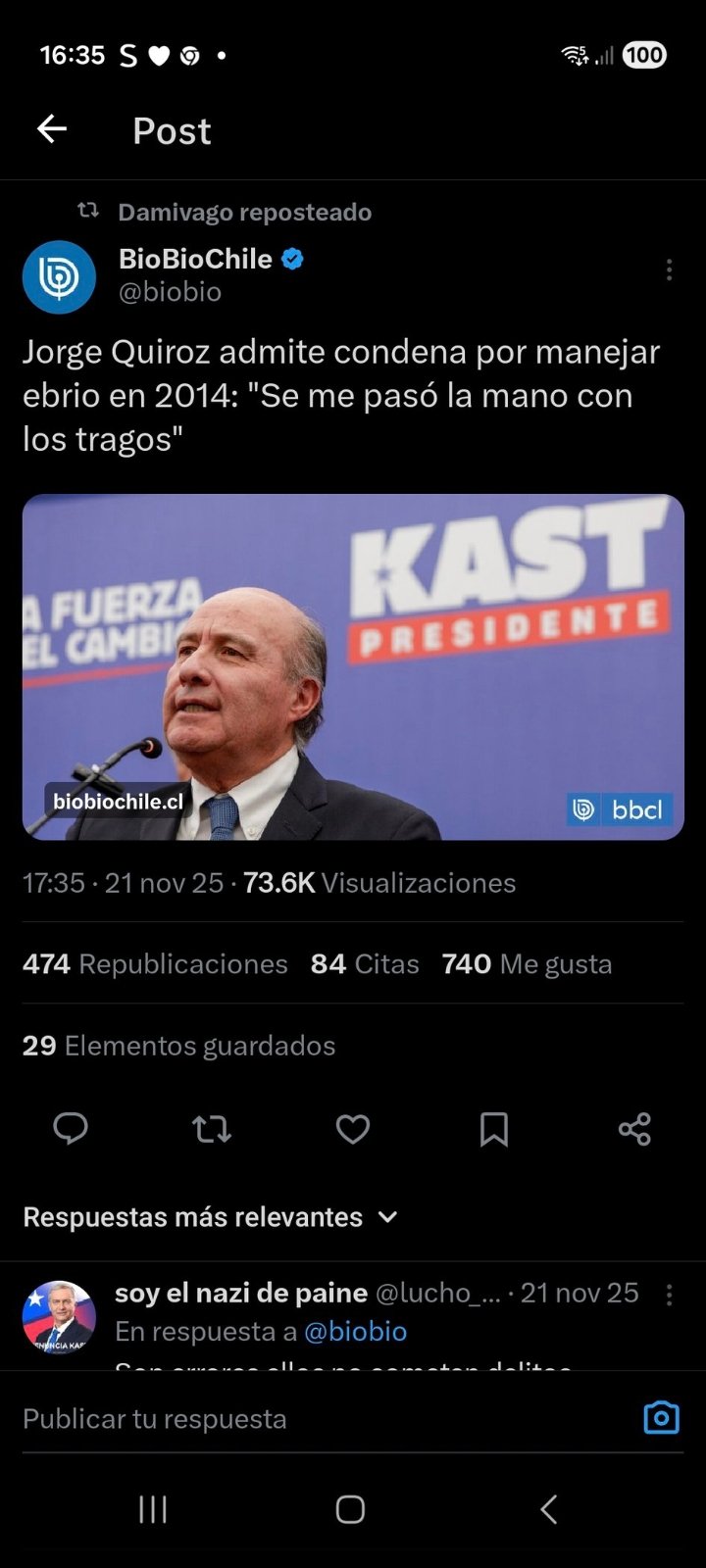Tap the system home button
The width and height of the screenshot is (706, 1568).
(x=350, y=1509)
